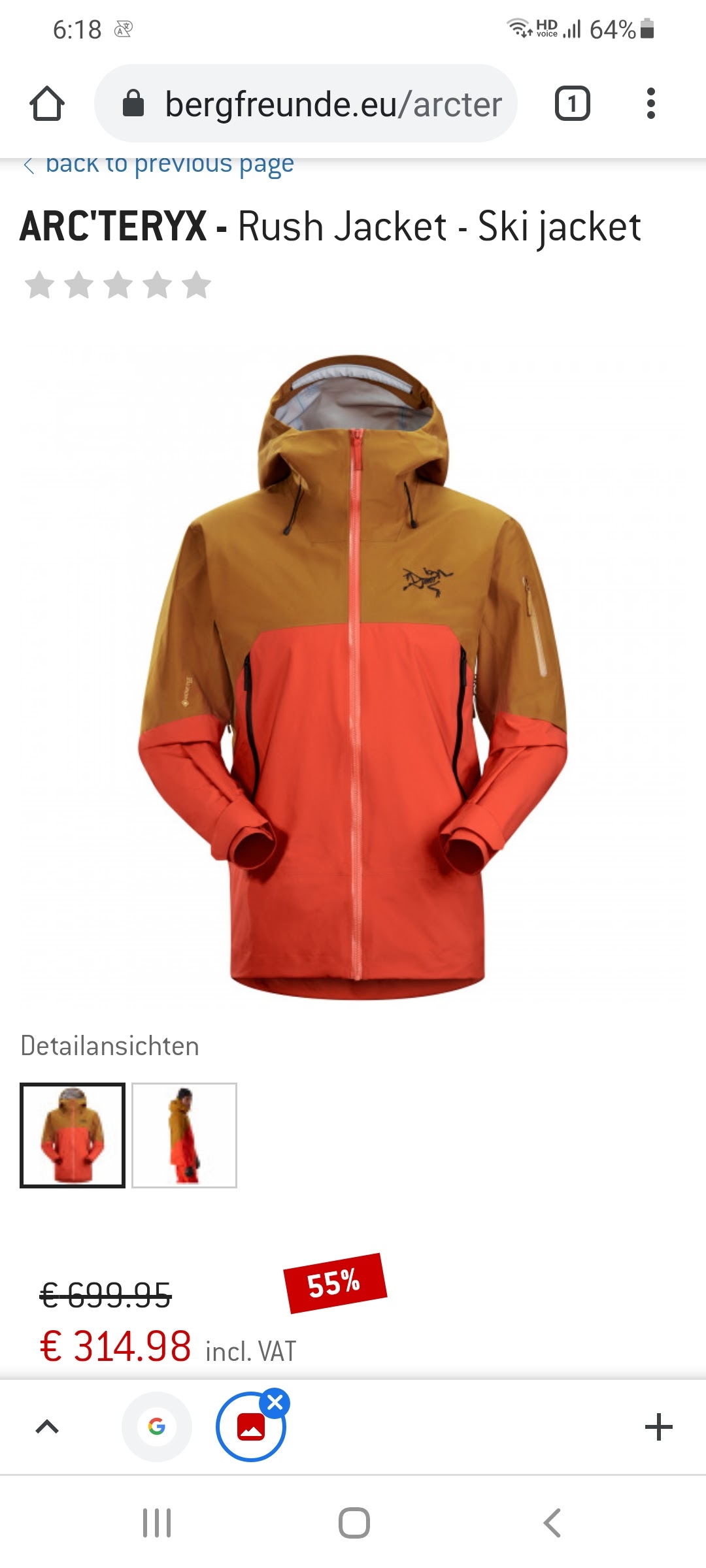
Task: Tap the bergfreunde.eu address bar
Action: click(306, 104)
